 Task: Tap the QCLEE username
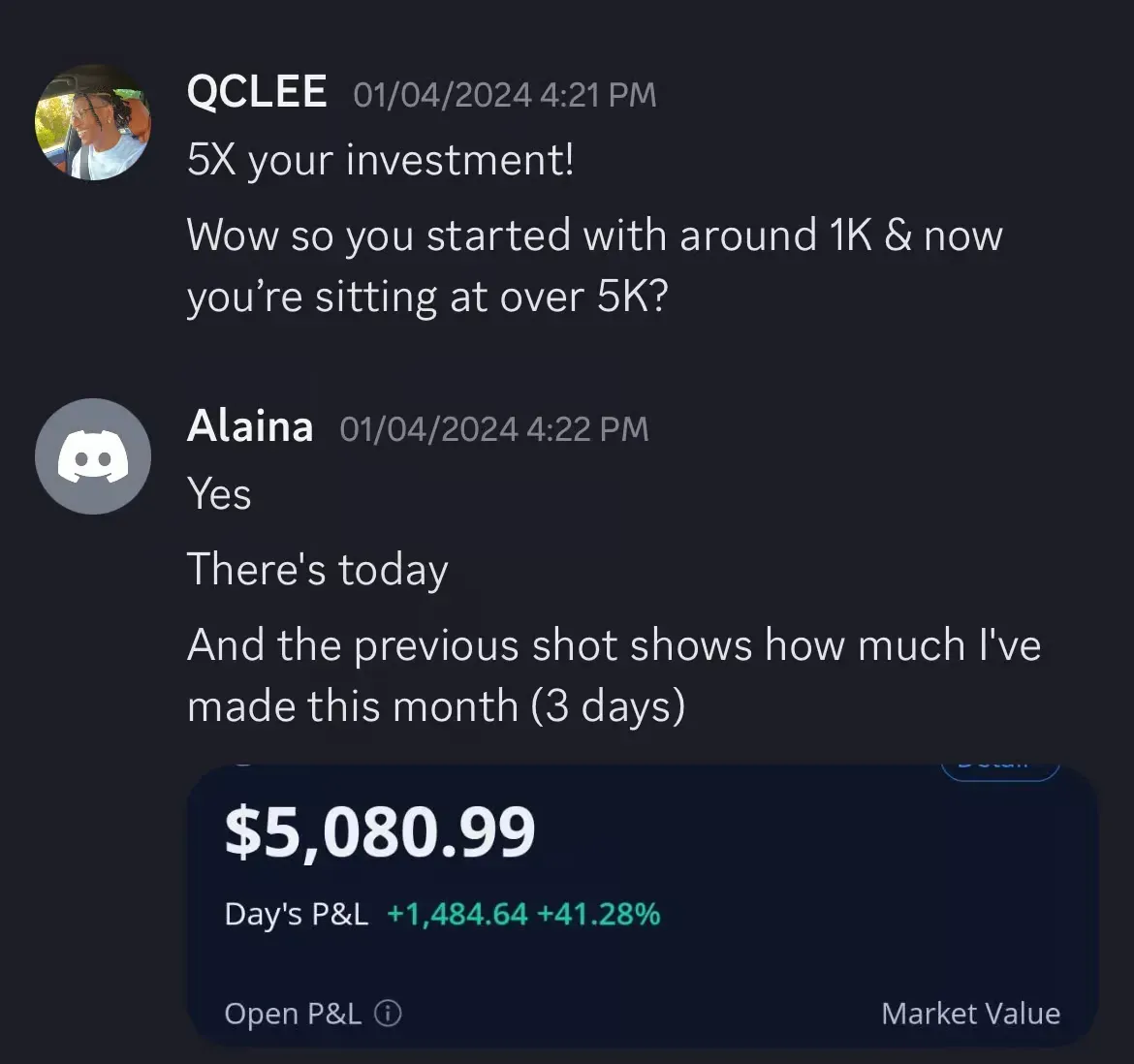coord(257,93)
